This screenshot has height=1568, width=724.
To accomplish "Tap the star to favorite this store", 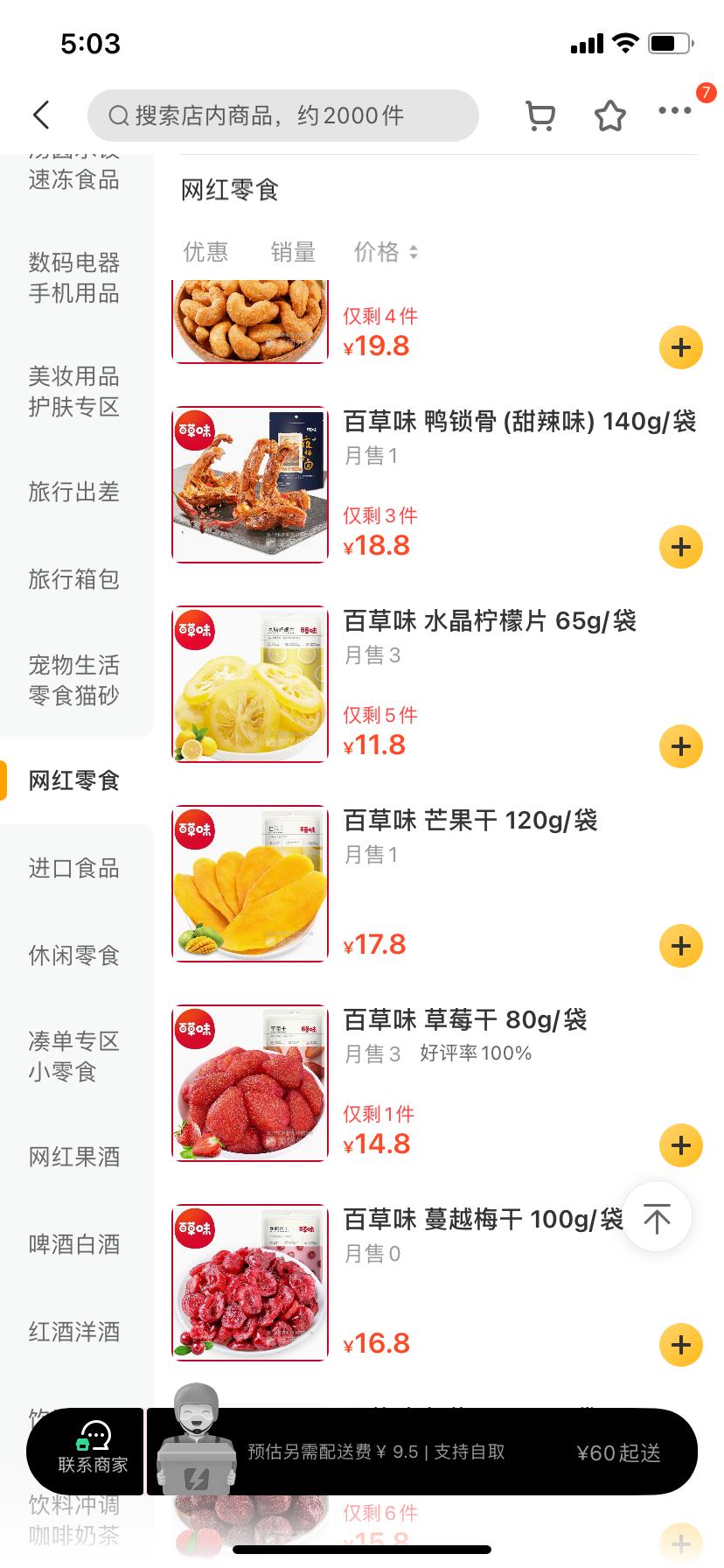I will [x=609, y=115].
